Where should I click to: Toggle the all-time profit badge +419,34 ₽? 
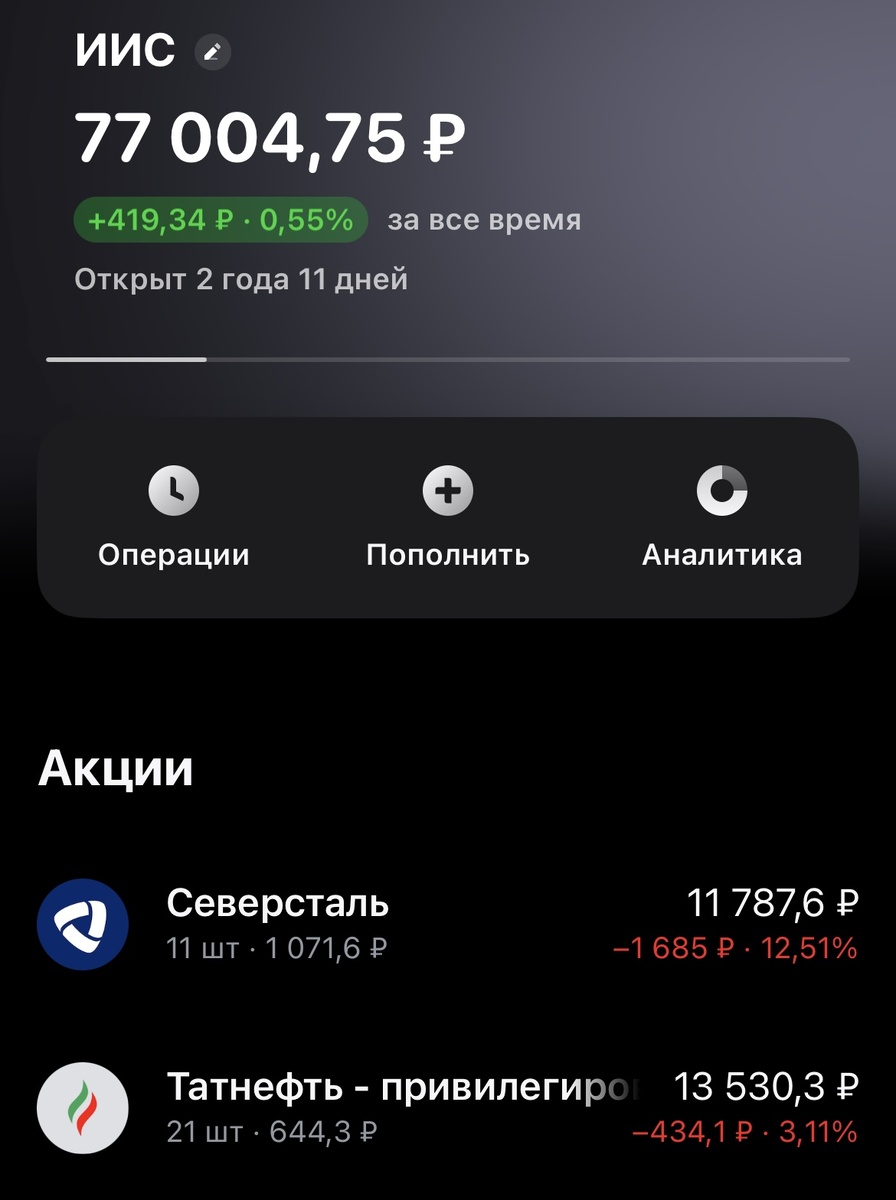click(220, 220)
